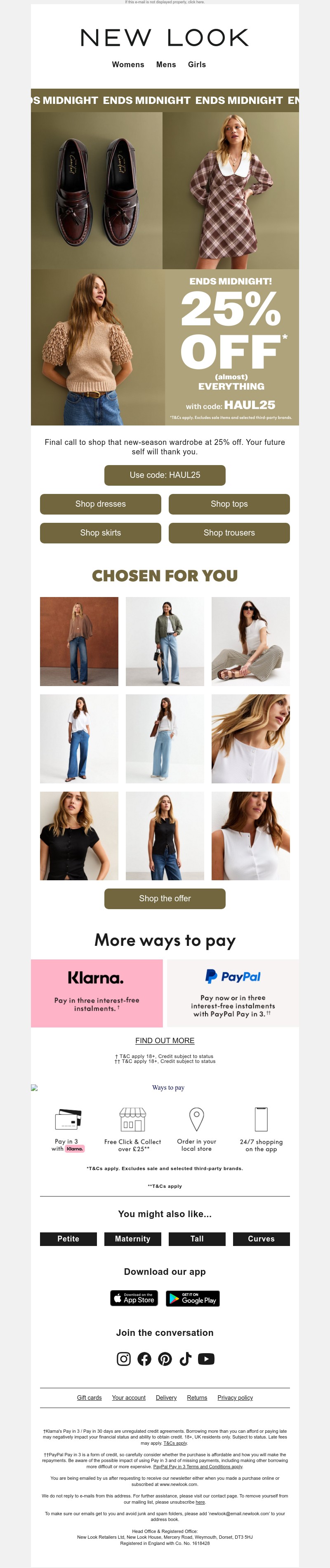Go to the Girls section
Viewport: 330px width, 1568px height.
pyautogui.click(x=197, y=64)
